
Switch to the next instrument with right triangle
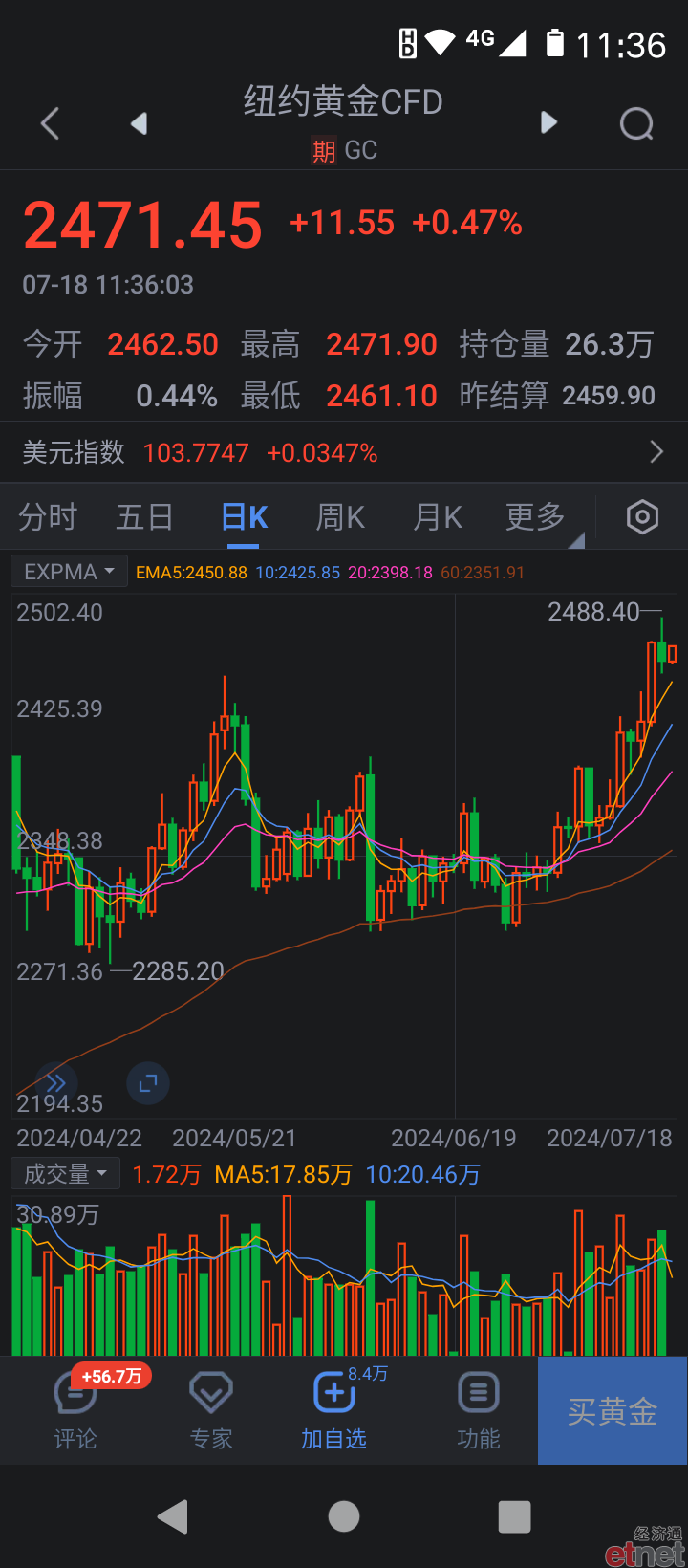pos(548,122)
